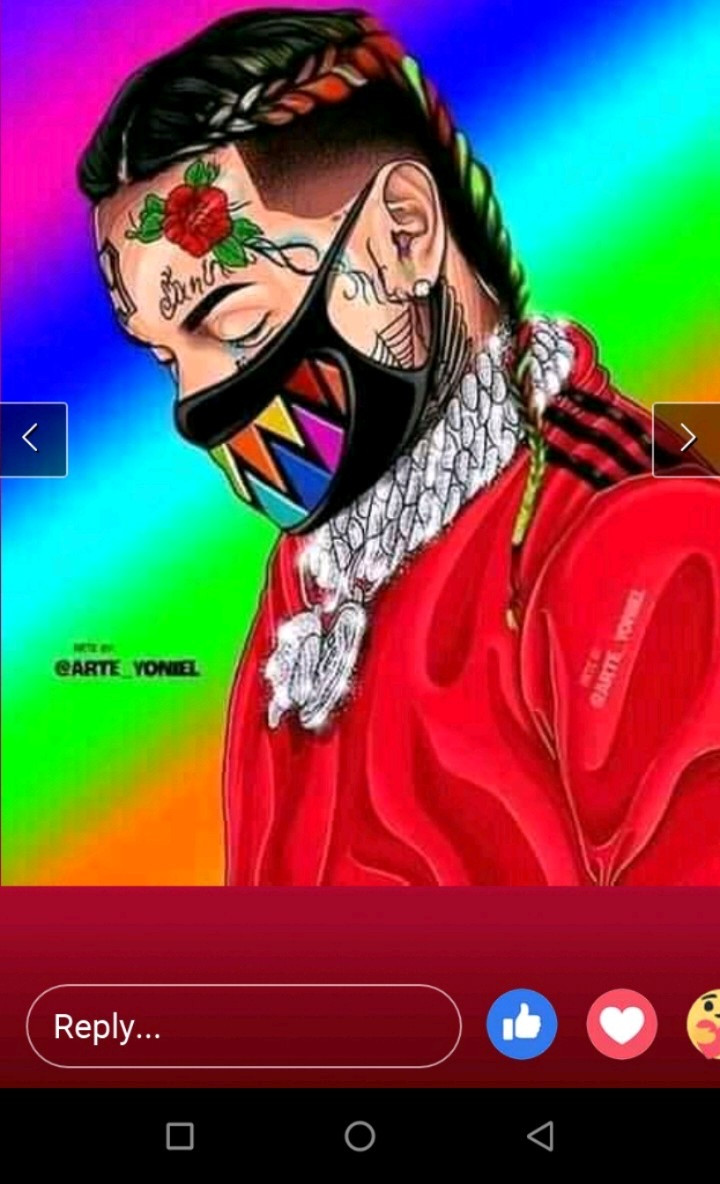Image resolution: width=720 pixels, height=1184 pixels.
Task: Send a heart love reaction
Action: (x=621, y=1025)
